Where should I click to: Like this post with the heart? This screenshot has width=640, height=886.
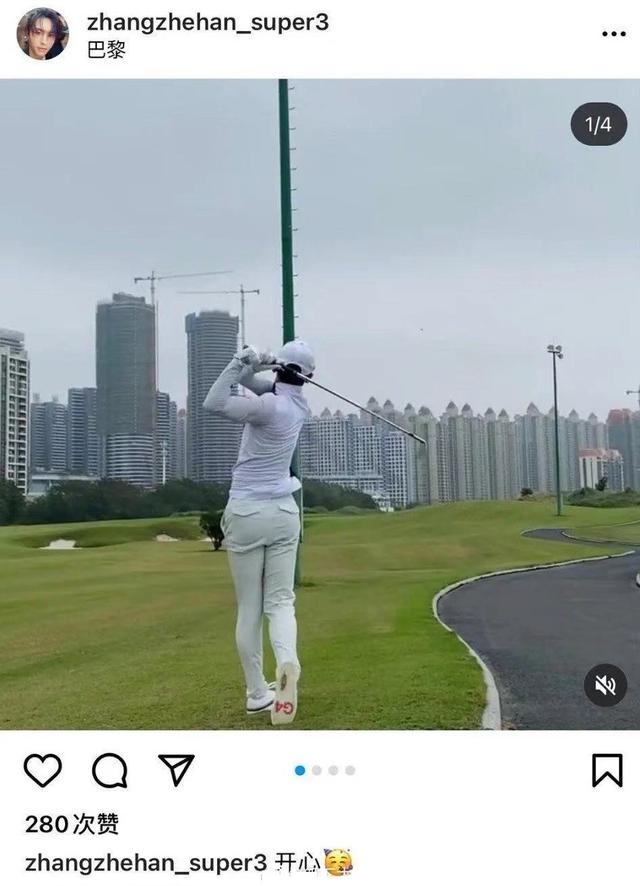(43, 770)
